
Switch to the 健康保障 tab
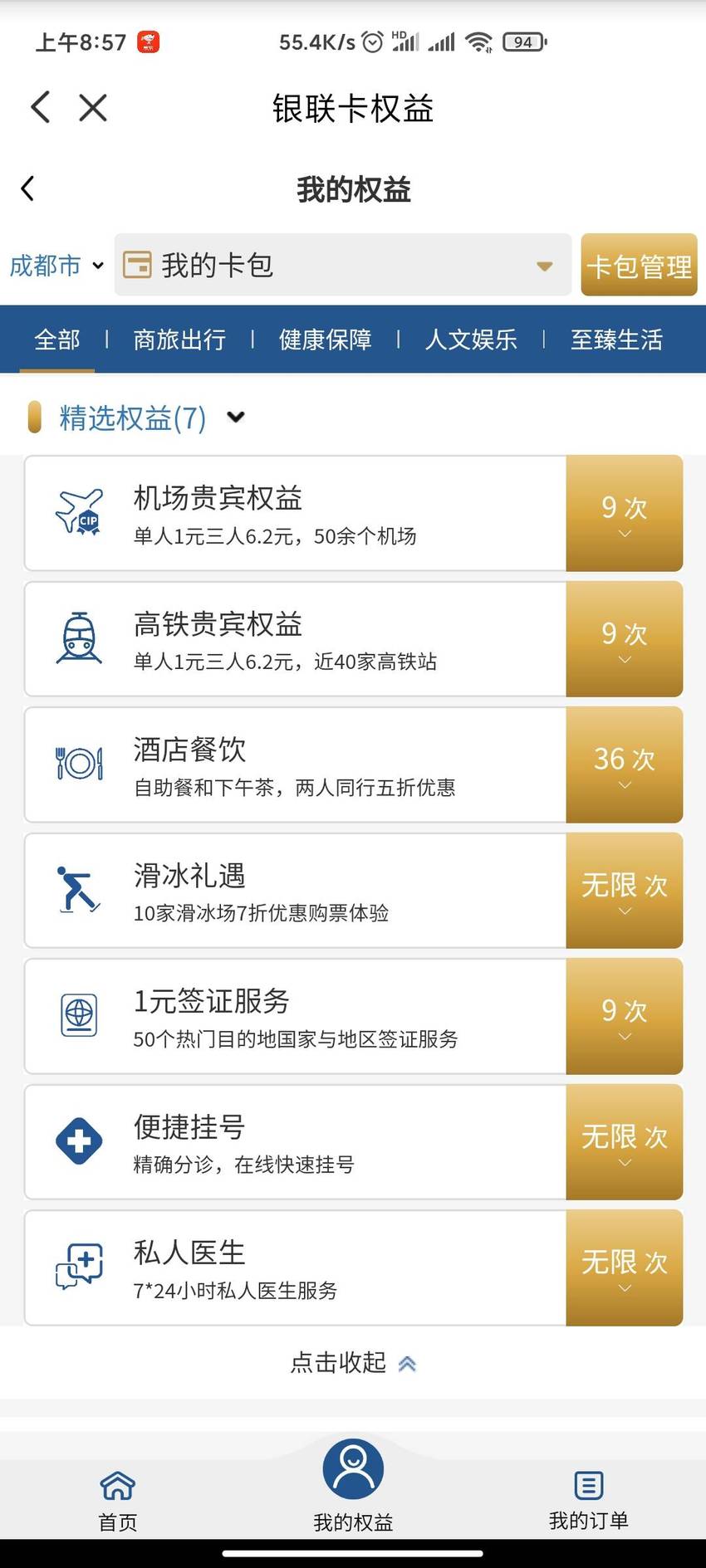pos(325,339)
